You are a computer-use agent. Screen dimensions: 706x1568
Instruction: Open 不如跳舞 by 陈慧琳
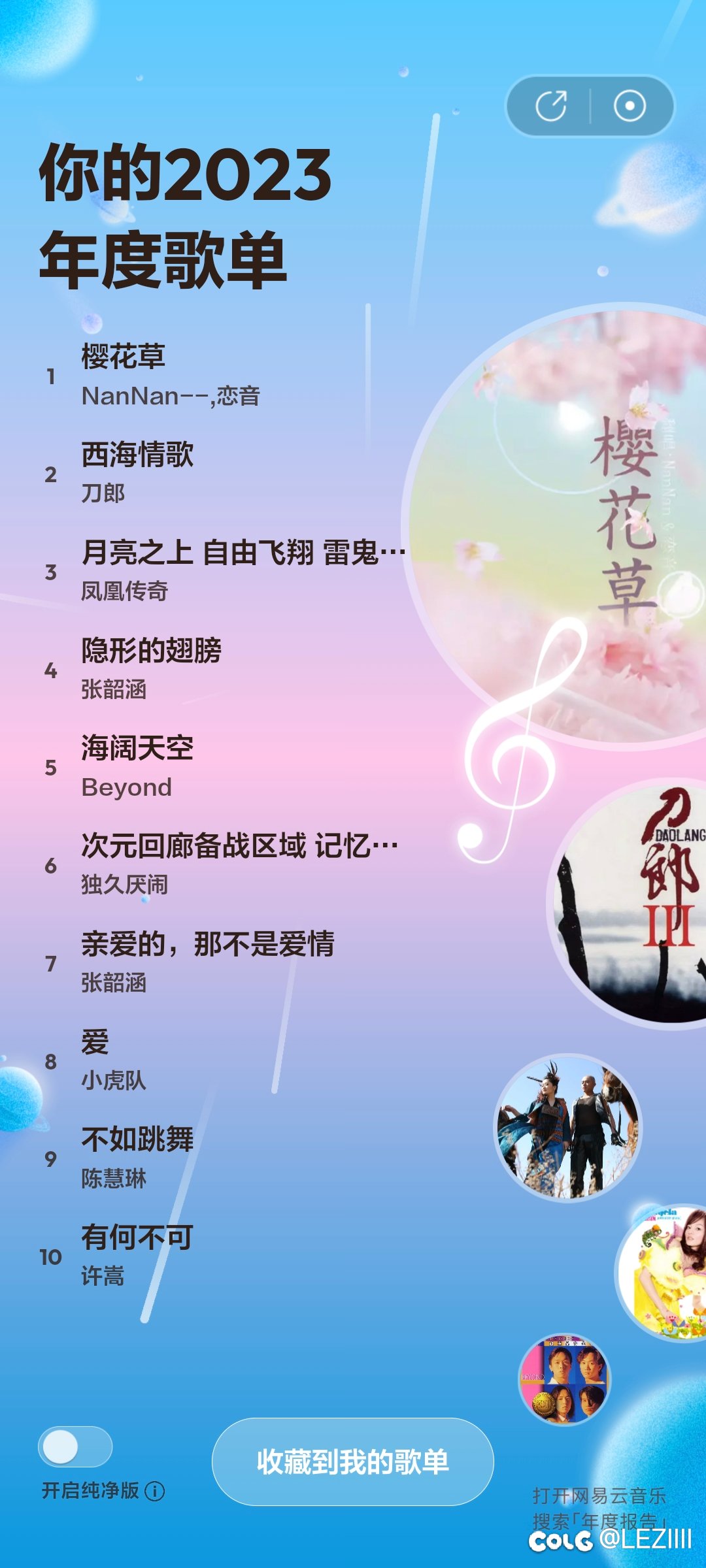point(216,1158)
